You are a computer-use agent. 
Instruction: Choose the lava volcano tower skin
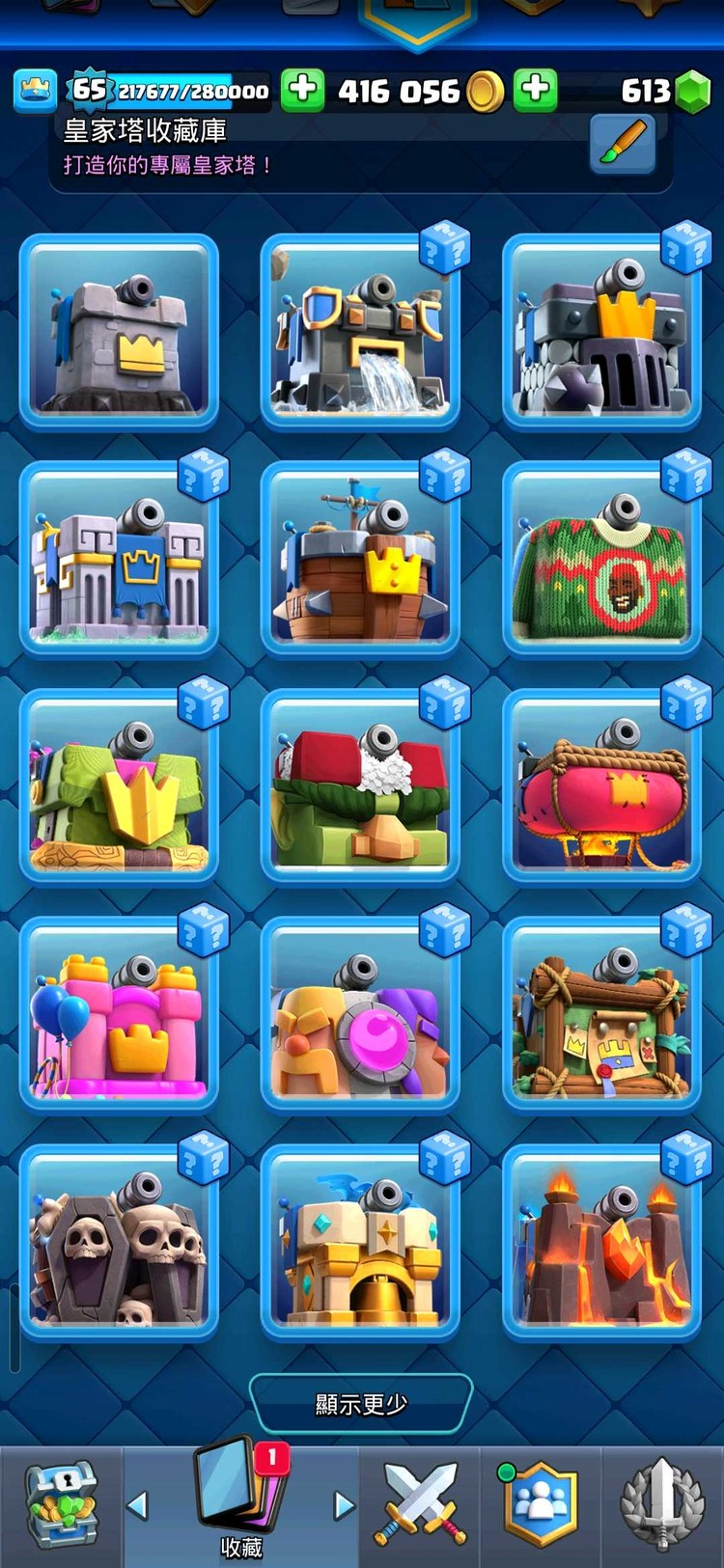pos(601,1242)
